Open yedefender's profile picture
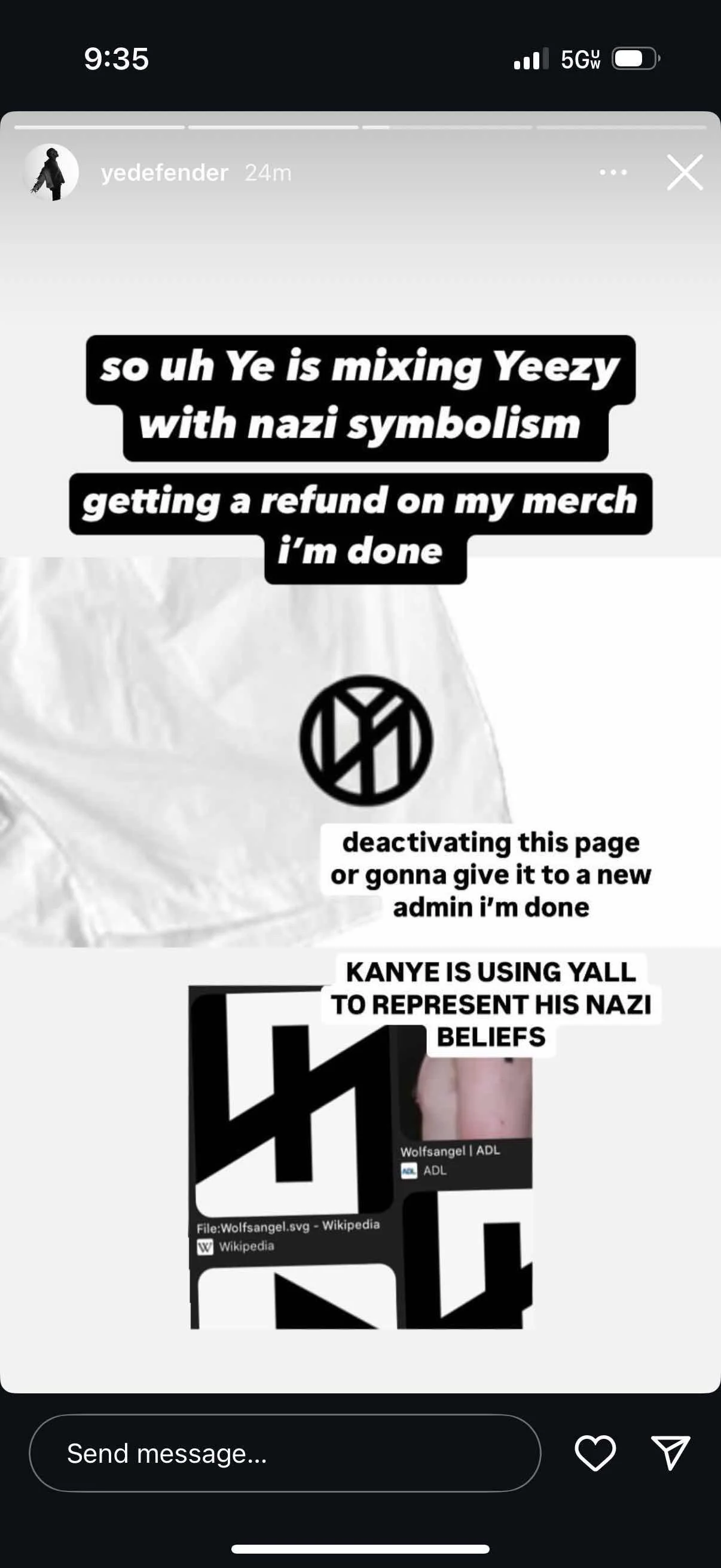 [x=52, y=172]
